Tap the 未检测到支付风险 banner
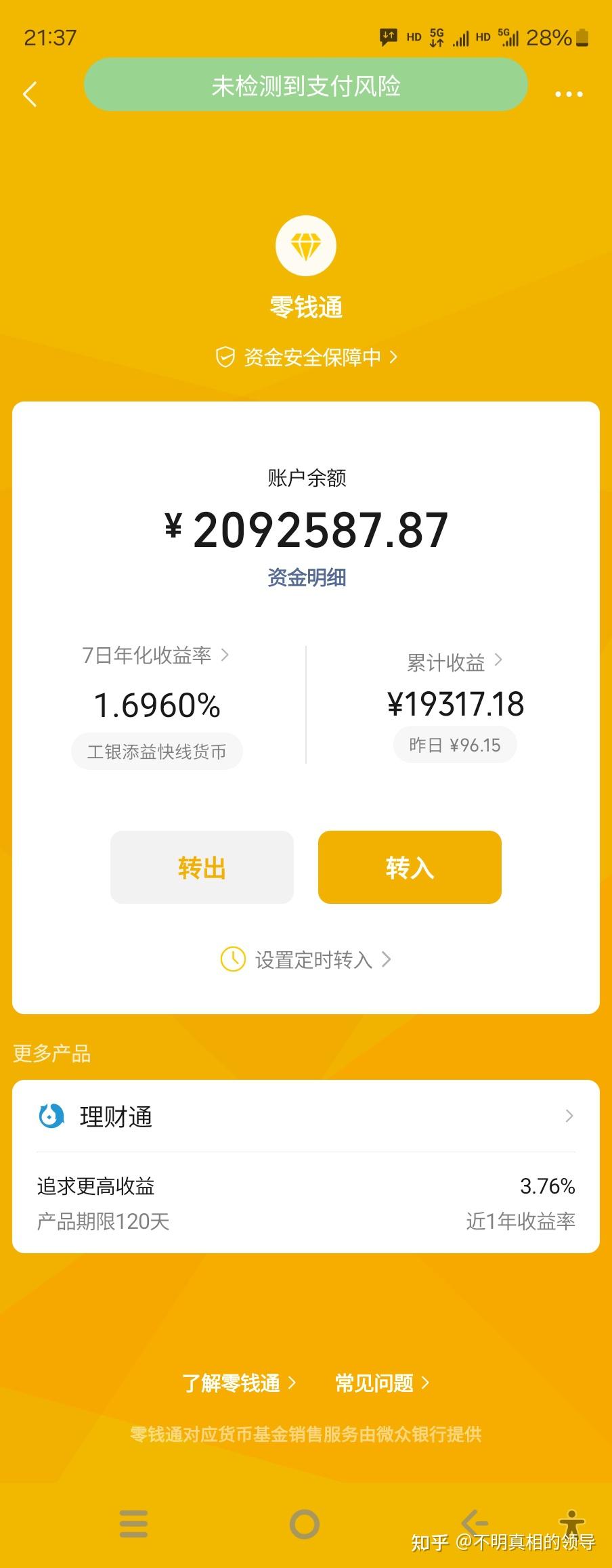The height and width of the screenshot is (1568, 612). point(306,86)
